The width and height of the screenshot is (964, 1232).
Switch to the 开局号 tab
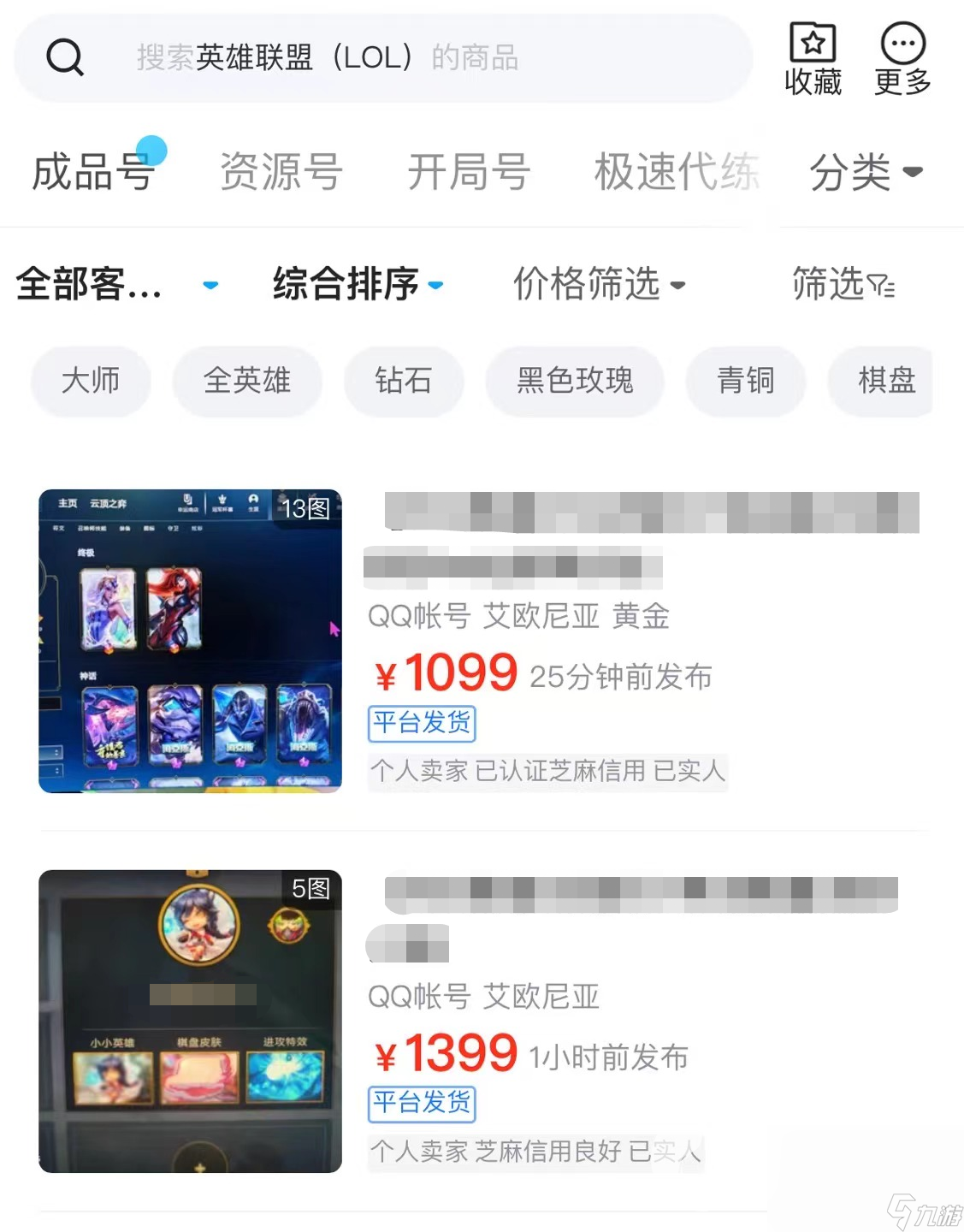(x=469, y=172)
